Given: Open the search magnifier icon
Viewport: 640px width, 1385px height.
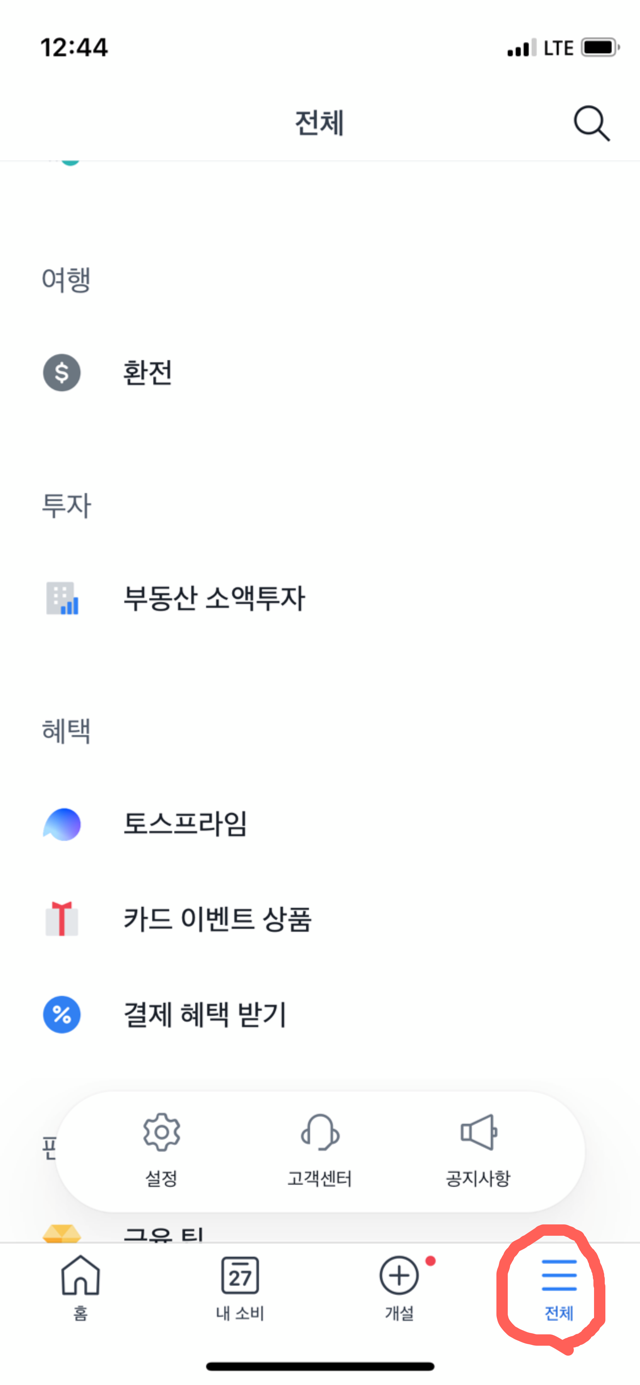Looking at the screenshot, I should pyautogui.click(x=591, y=124).
